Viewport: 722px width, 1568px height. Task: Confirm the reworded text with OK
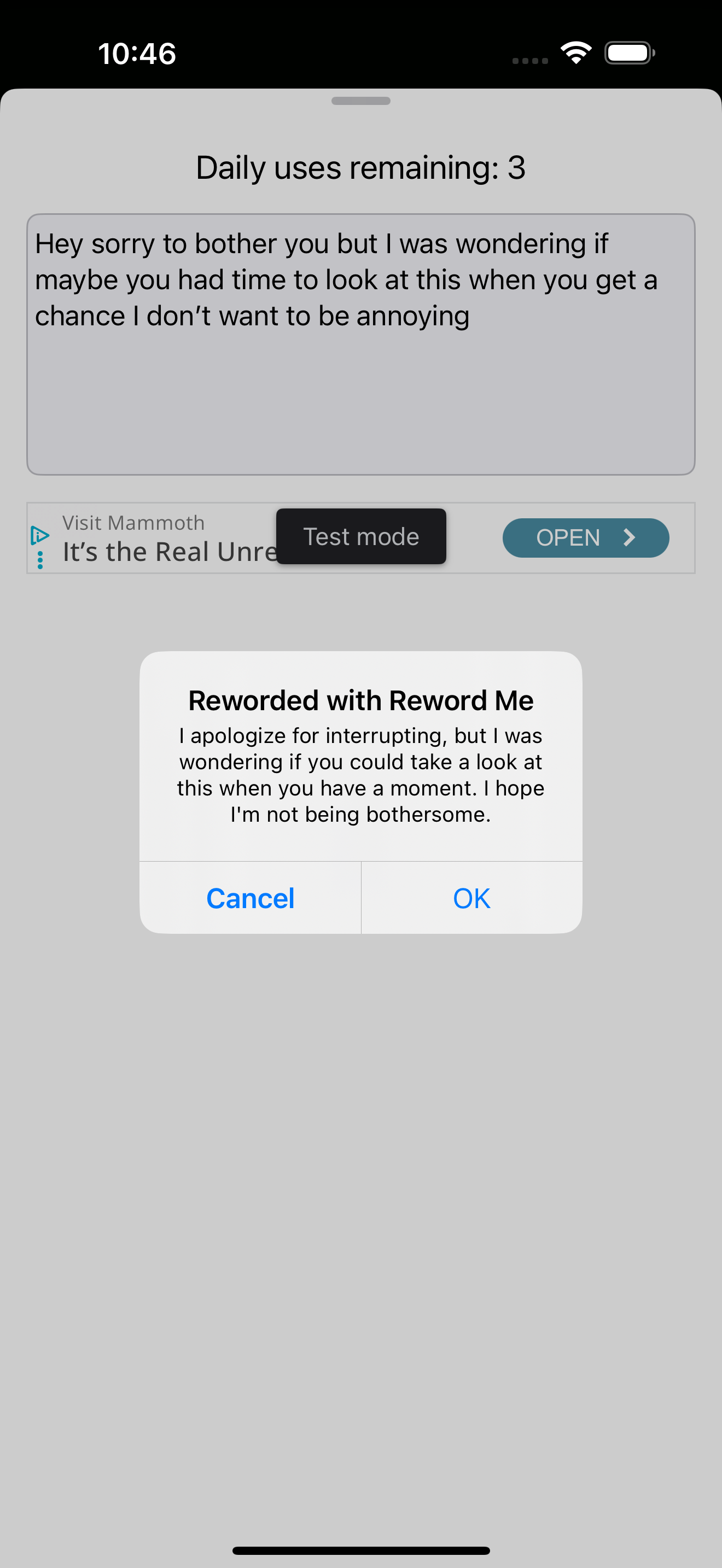[471, 898]
